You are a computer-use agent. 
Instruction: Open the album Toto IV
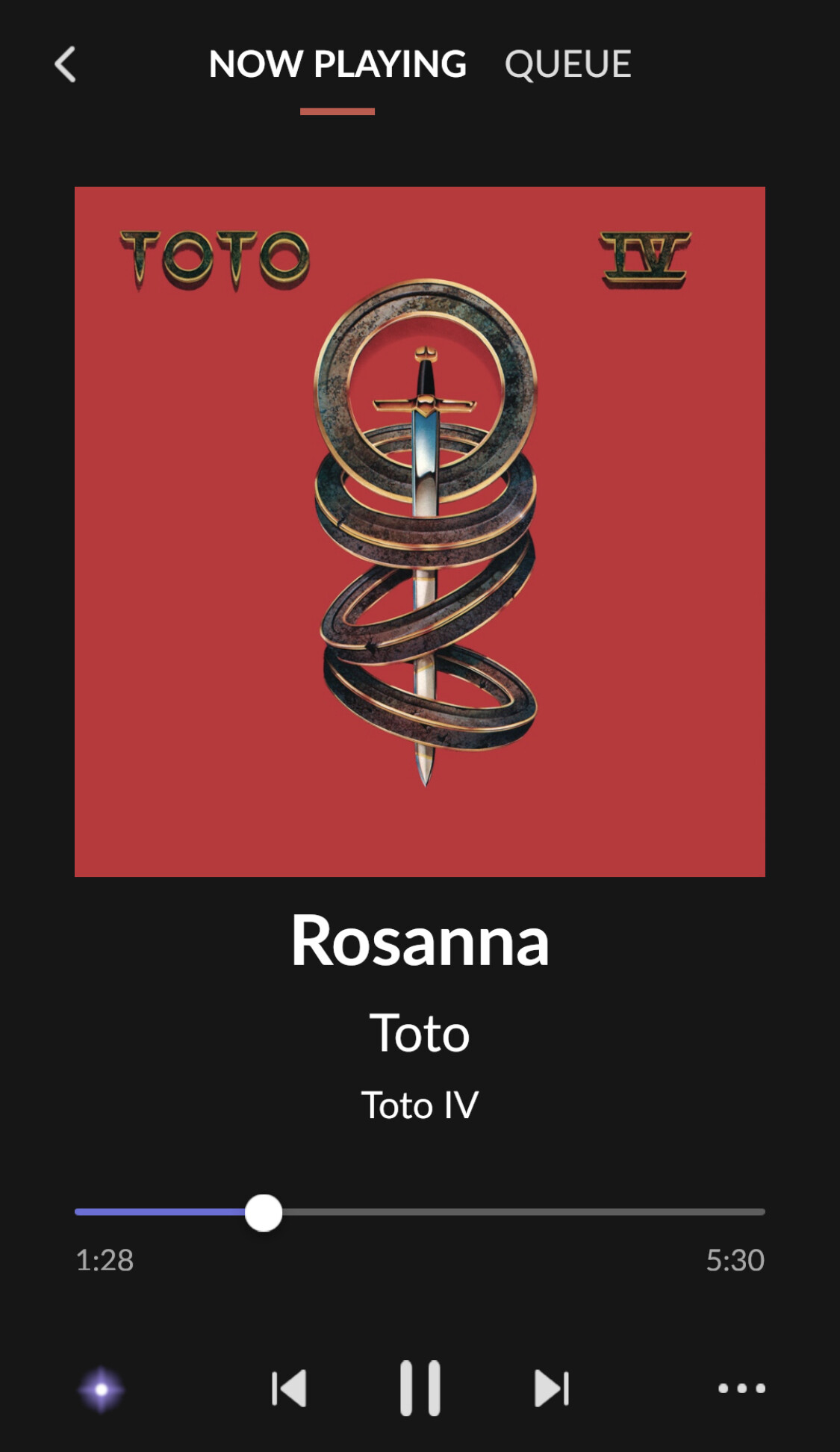[420, 1105]
